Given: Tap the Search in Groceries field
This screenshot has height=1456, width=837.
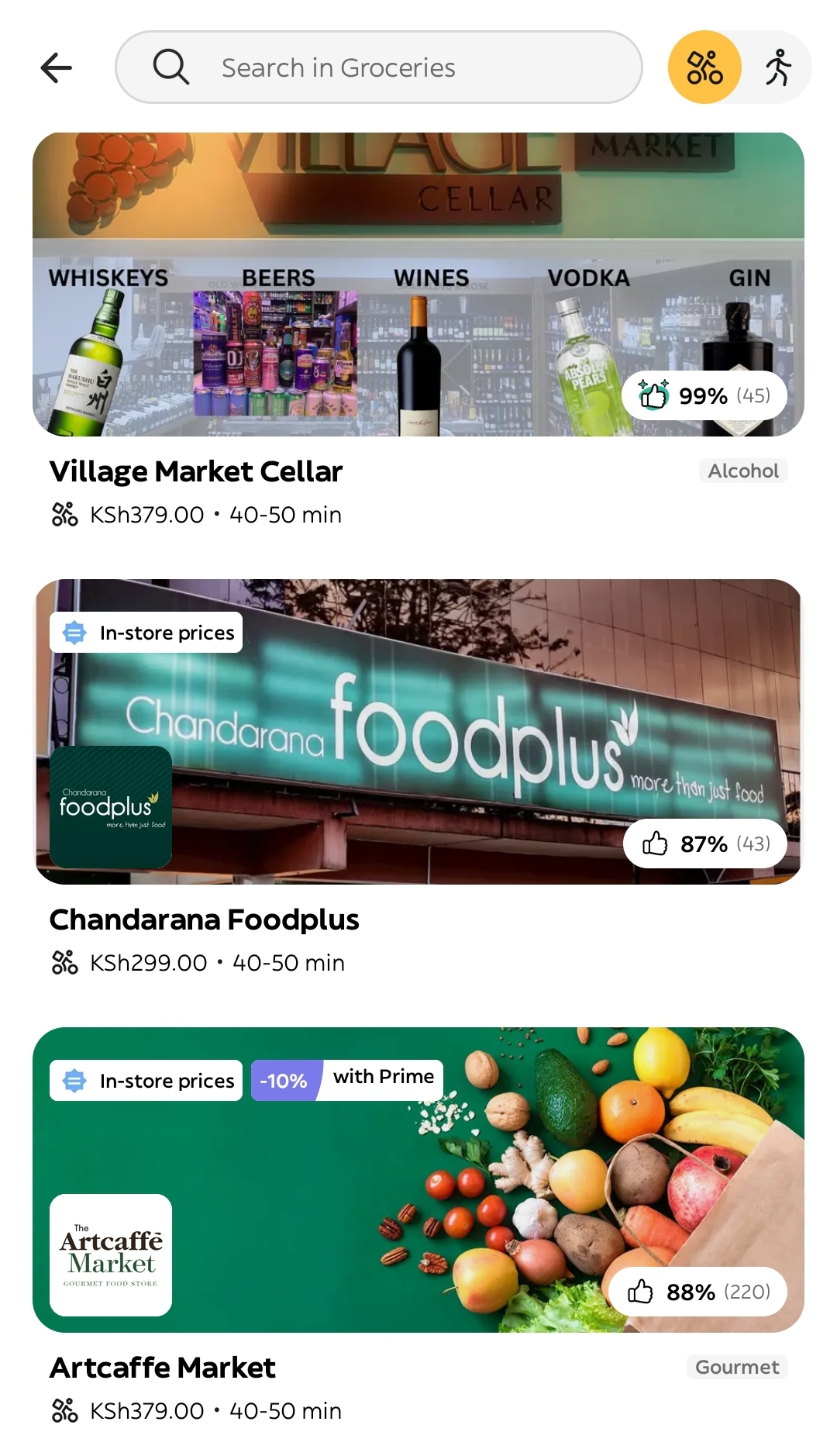Looking at the screenshot, I should [379, 67].
